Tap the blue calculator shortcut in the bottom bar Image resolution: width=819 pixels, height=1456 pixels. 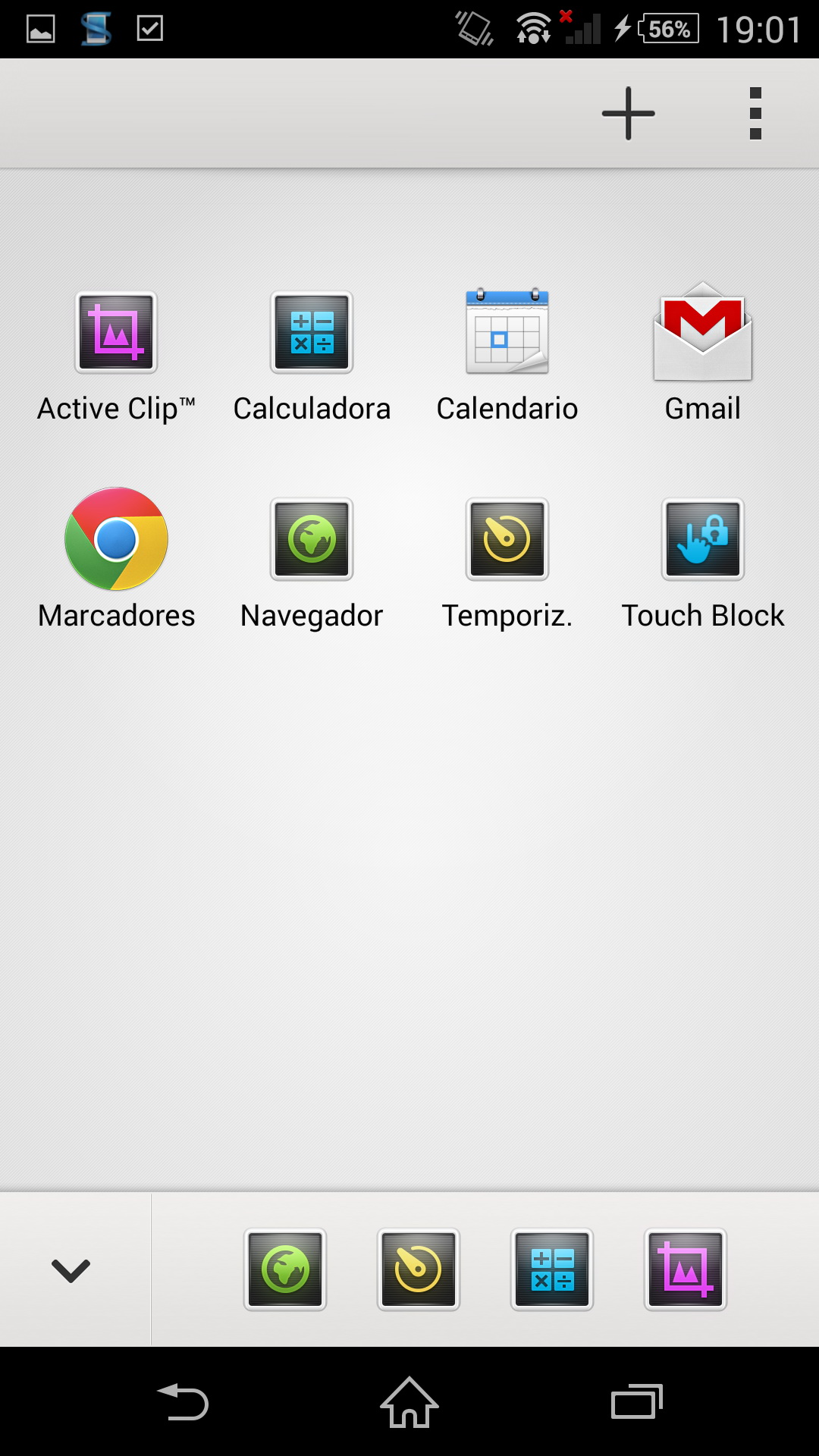pos(552,1269)
